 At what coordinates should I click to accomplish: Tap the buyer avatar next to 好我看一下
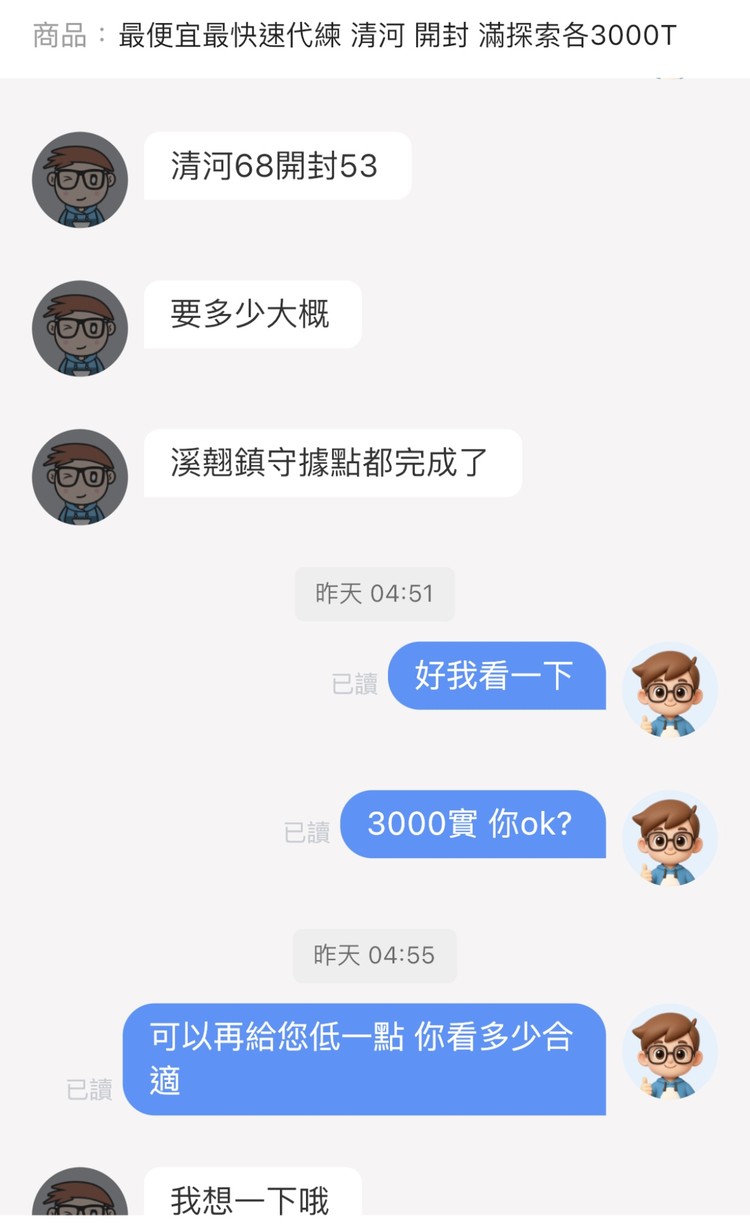670,690
